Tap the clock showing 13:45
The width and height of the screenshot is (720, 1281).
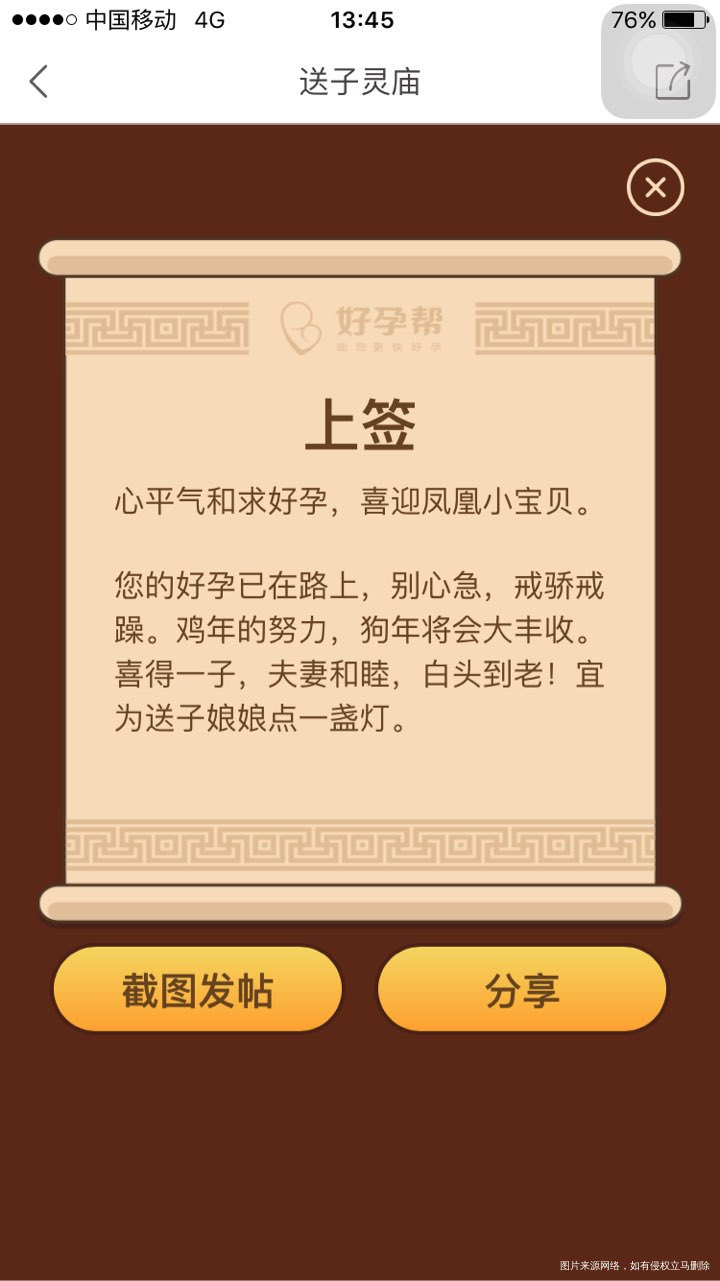pos(360,19)
